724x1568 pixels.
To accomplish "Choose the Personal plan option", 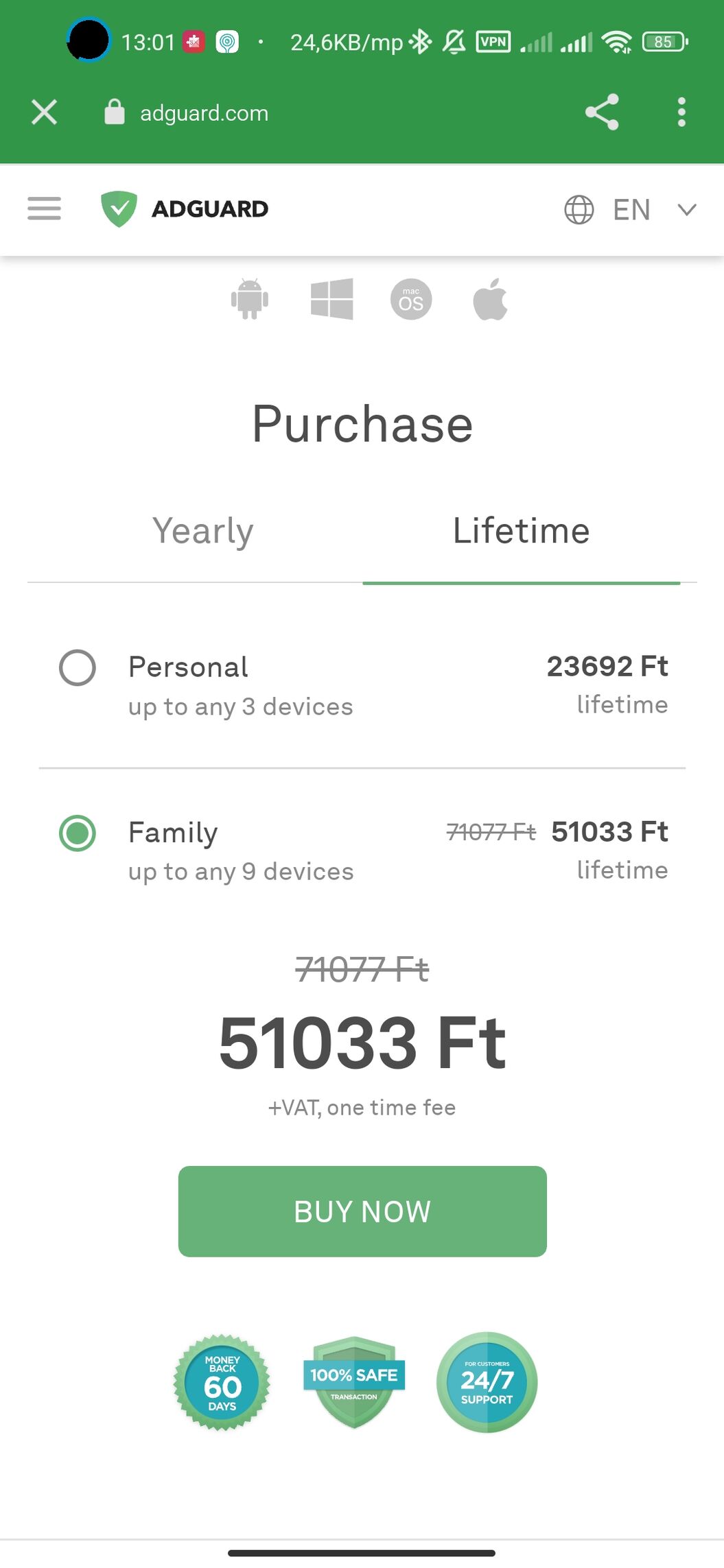I will coord(362,685).
